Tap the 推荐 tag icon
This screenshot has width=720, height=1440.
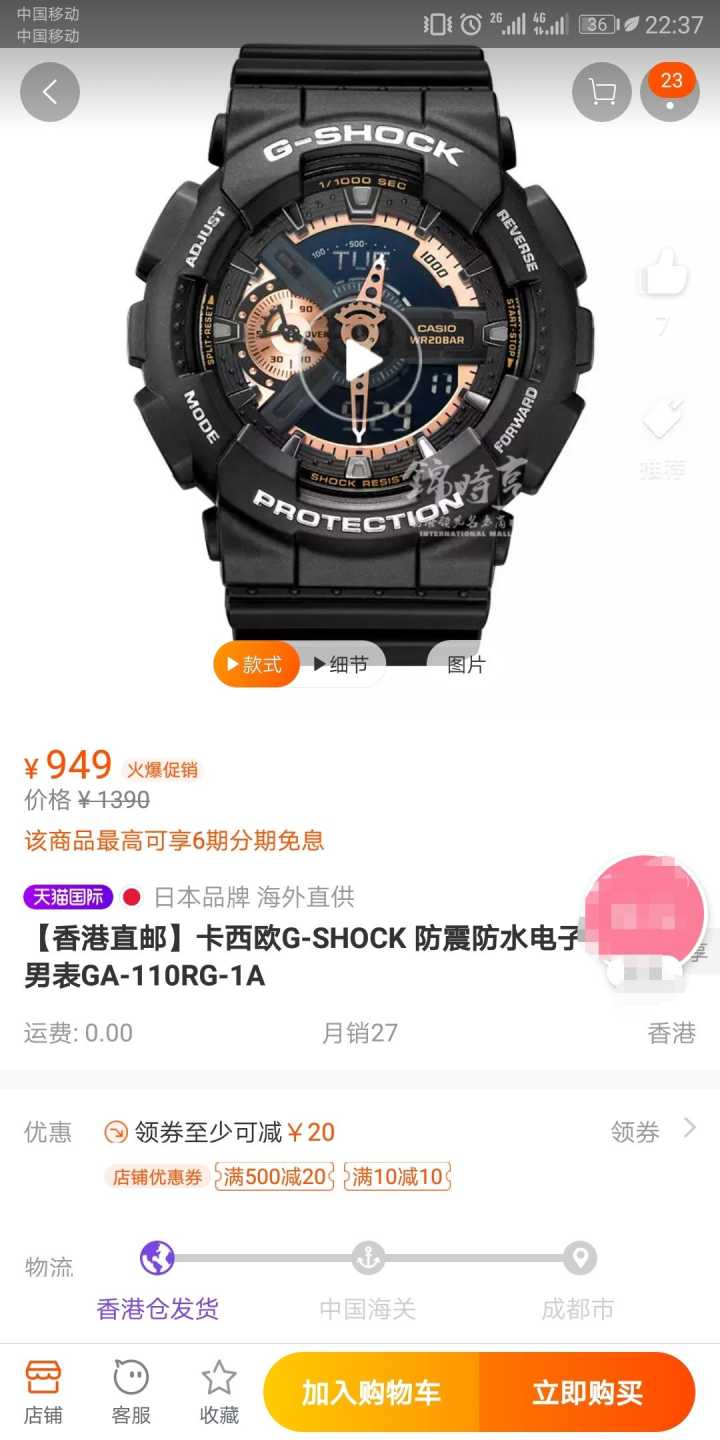[663, 420]
